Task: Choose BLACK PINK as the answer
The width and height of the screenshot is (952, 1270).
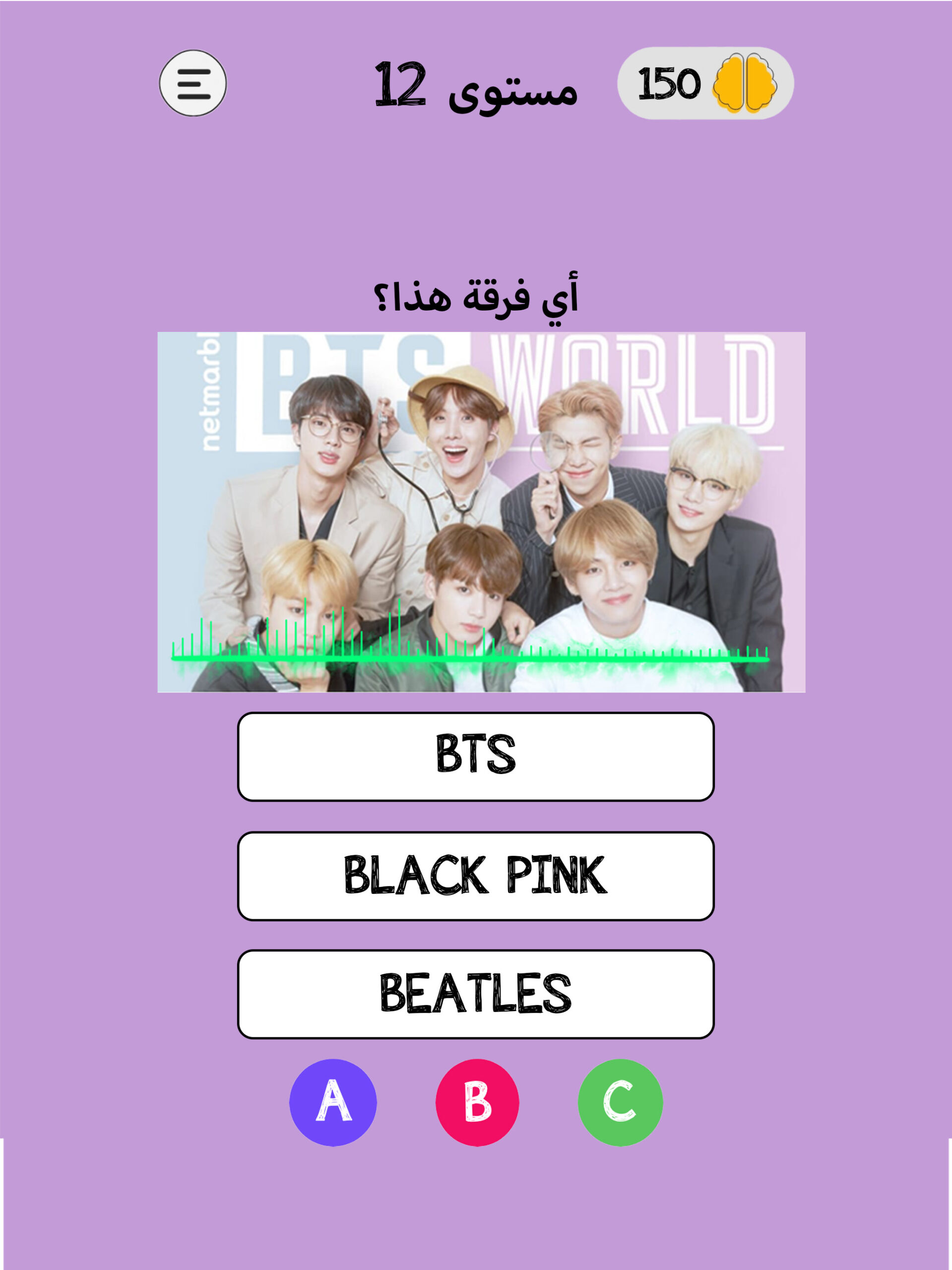Action: (475, 876)
